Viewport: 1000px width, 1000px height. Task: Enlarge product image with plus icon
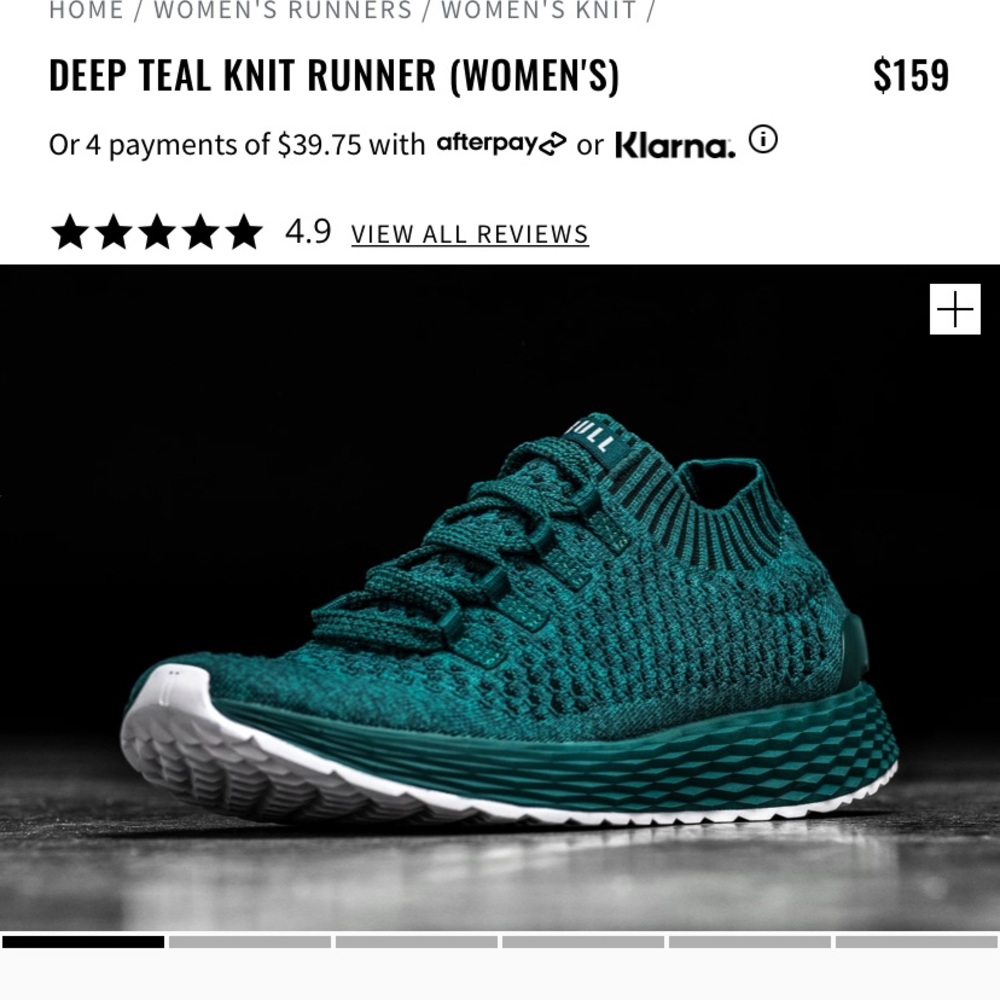pyautogui.click(x=955, y=309)
